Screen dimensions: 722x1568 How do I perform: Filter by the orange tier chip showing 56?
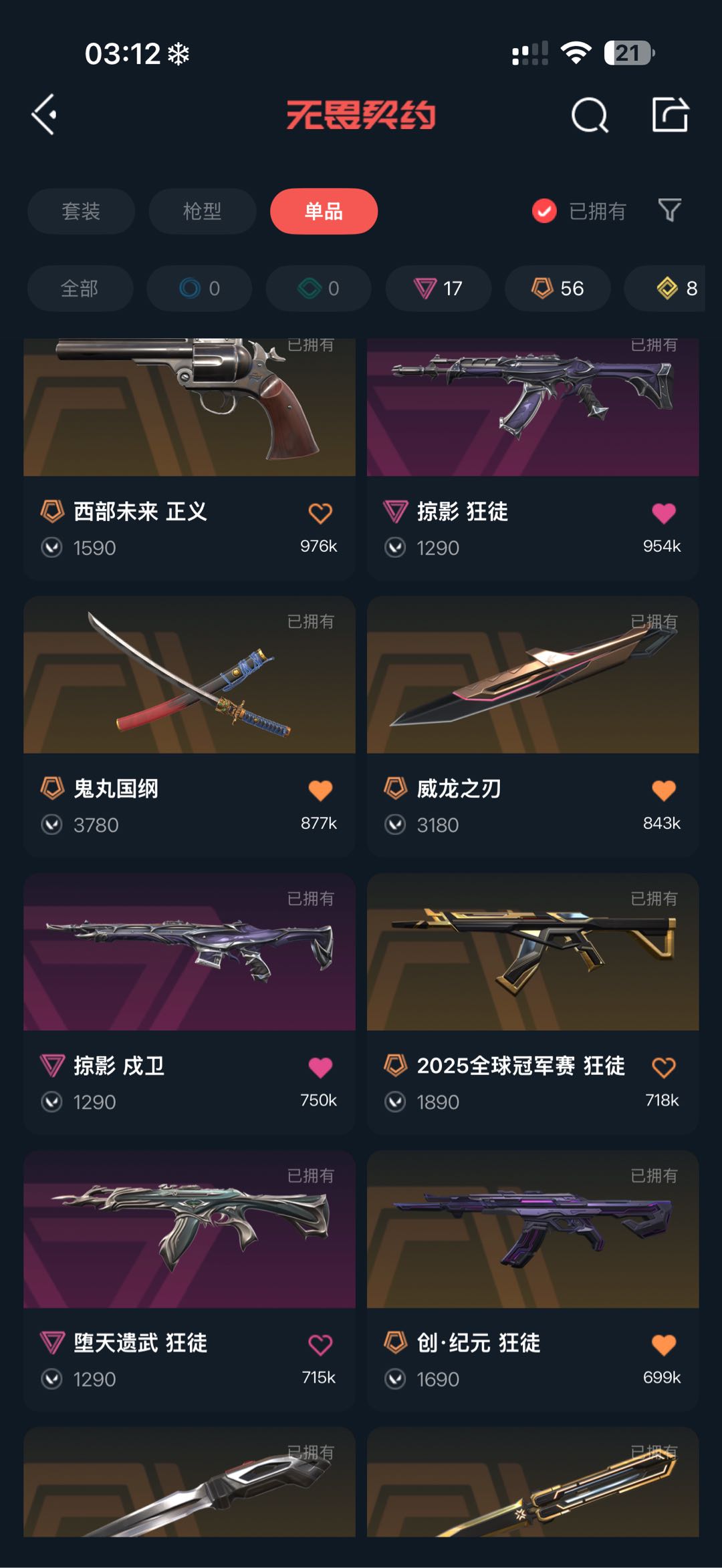pos(558,289)
